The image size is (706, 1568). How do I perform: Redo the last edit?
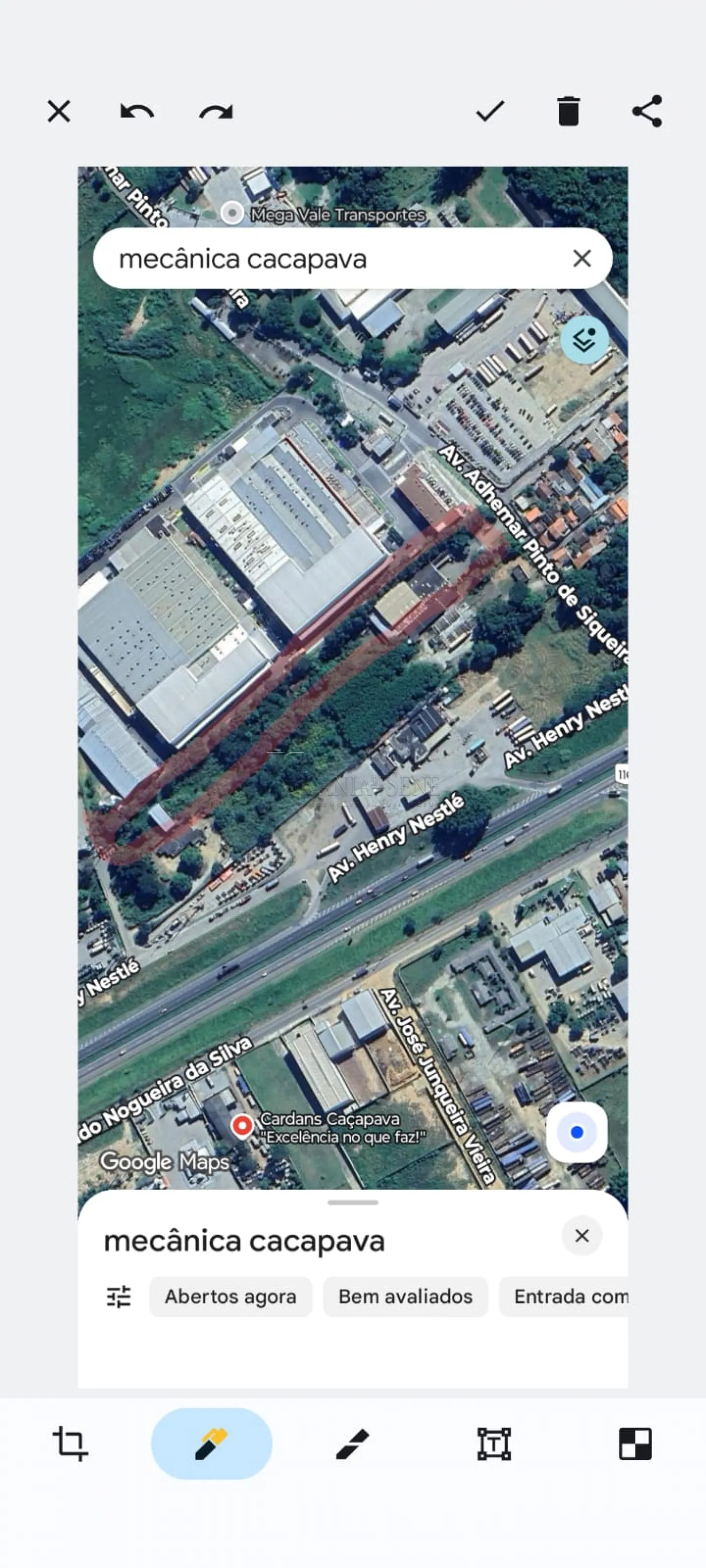216,111
